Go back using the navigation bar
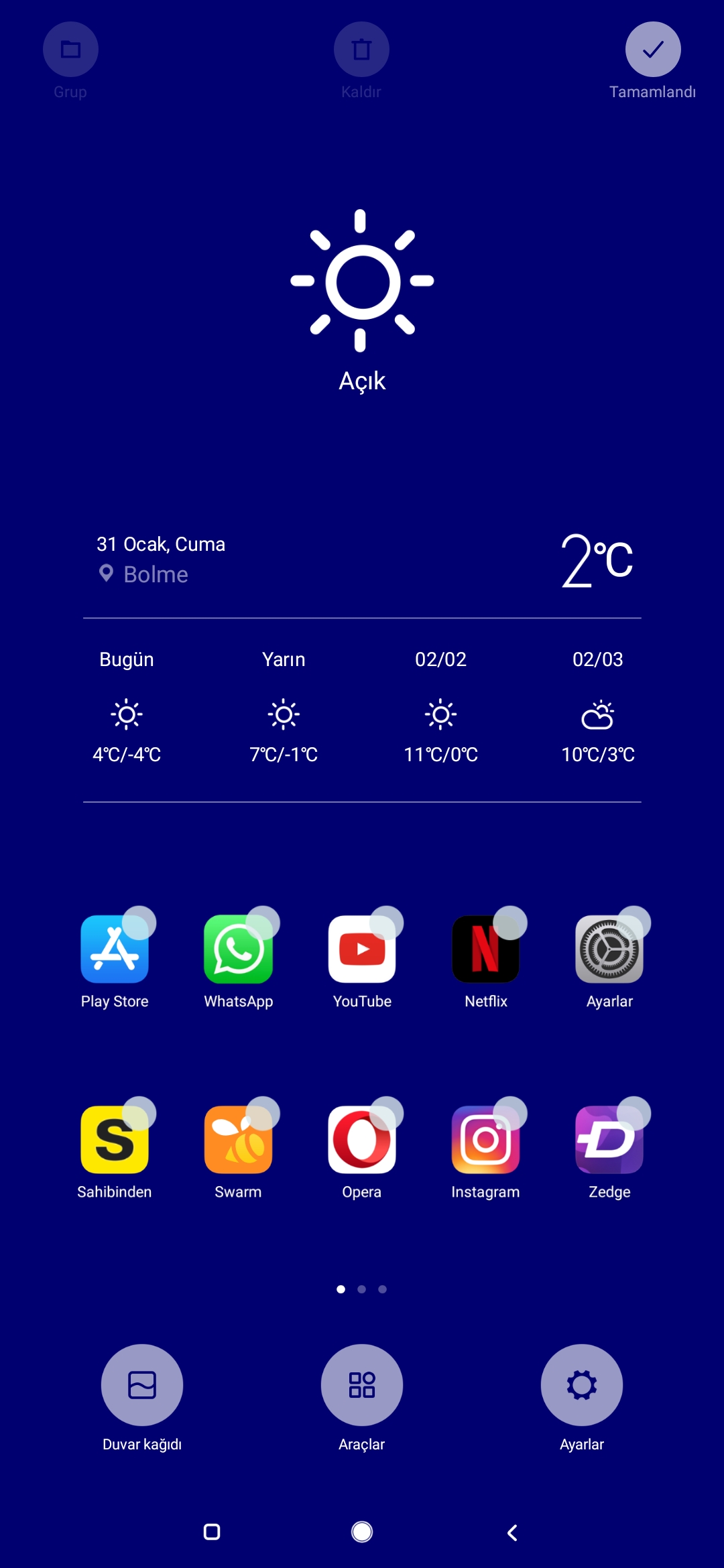The width and height of the screenshot is (724, 1568). tap(512, 1532)
